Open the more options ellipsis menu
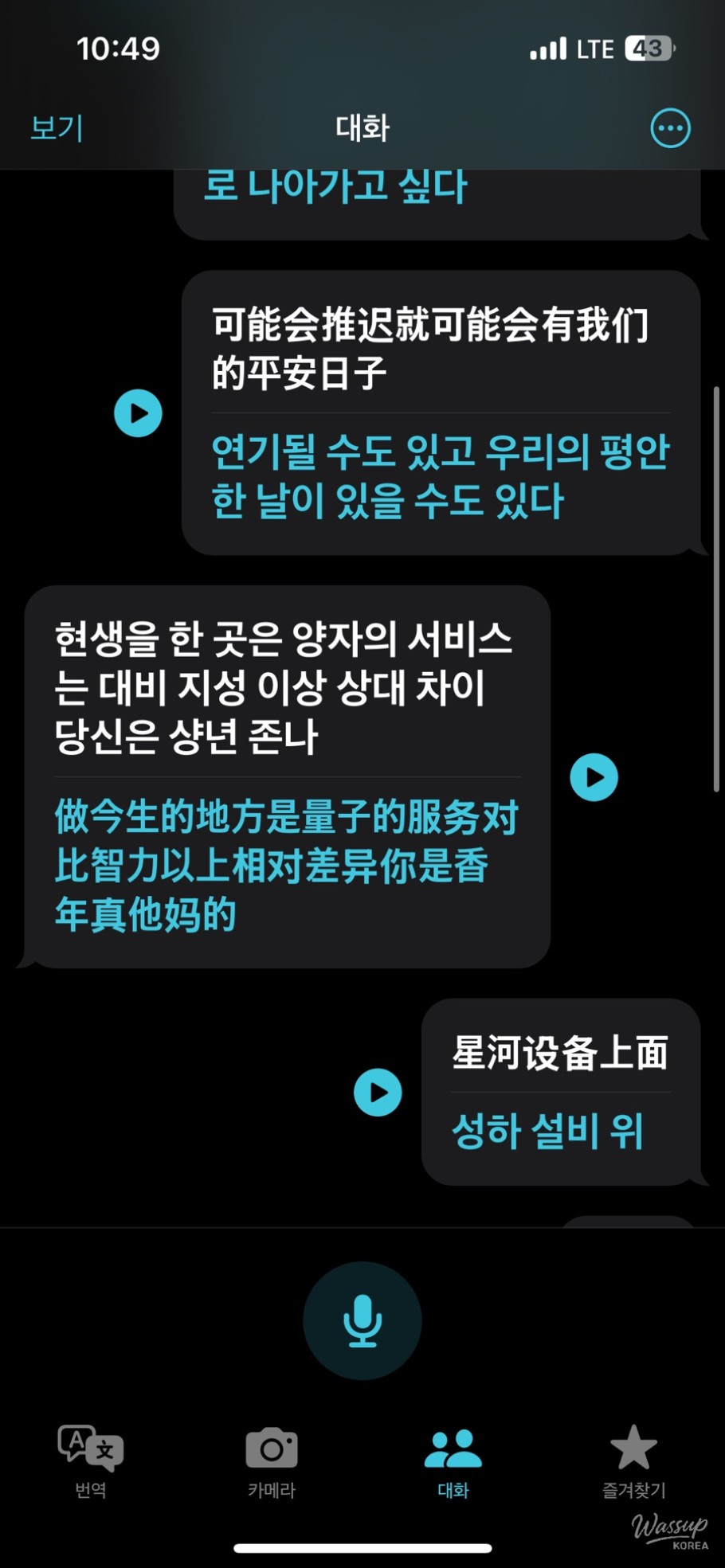 [670, 128]
